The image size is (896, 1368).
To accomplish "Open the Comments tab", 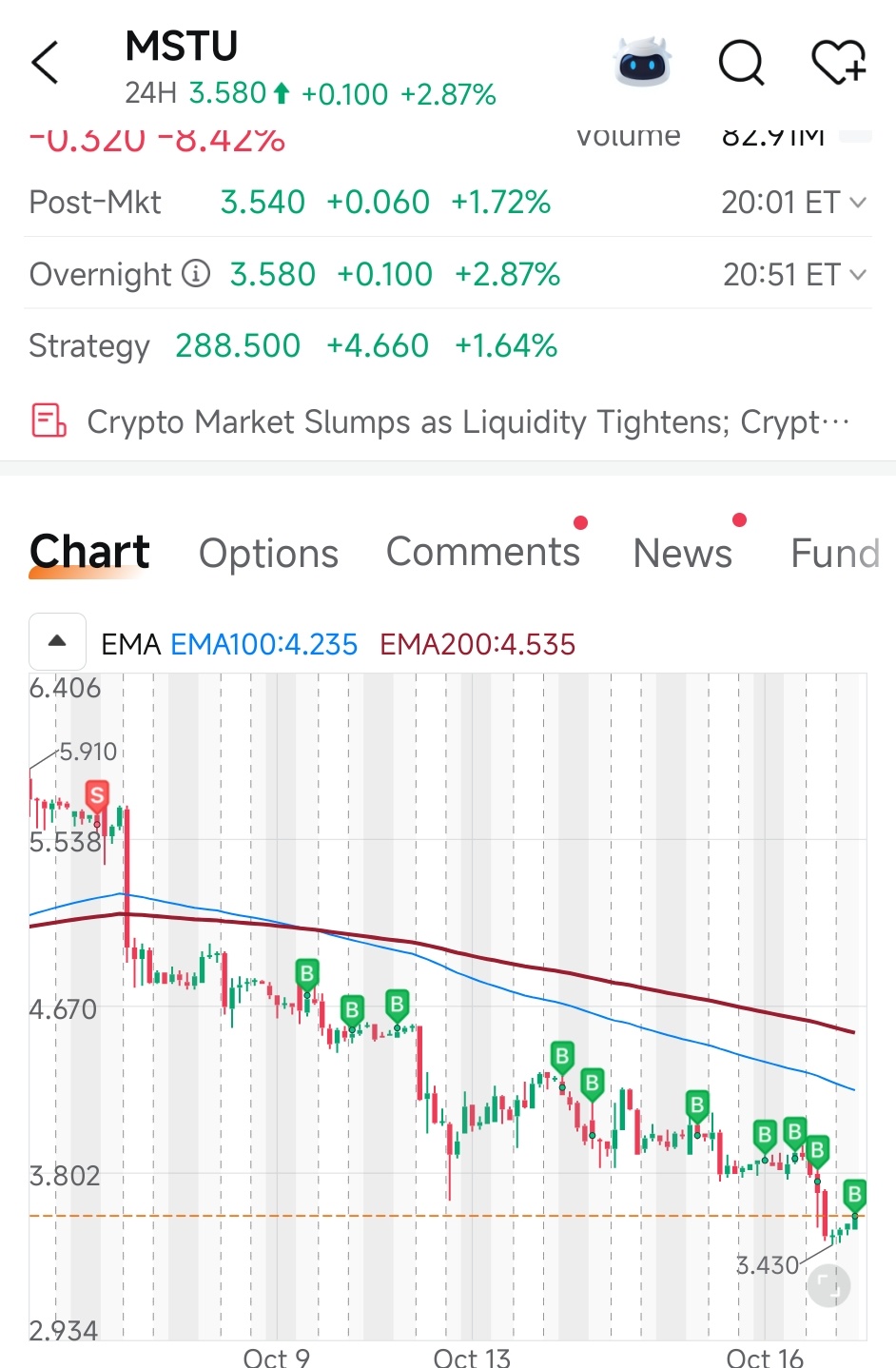I will [x=483, y=551].
